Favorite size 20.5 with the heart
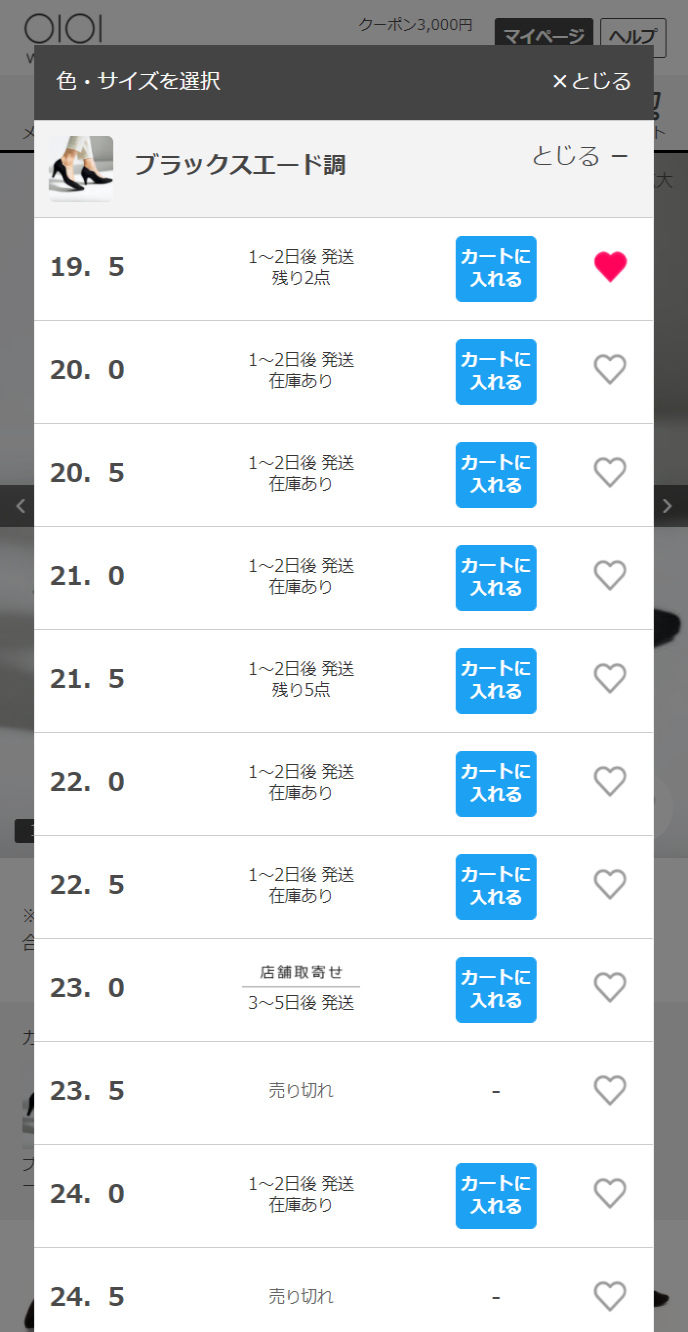 tap(610, 473)
